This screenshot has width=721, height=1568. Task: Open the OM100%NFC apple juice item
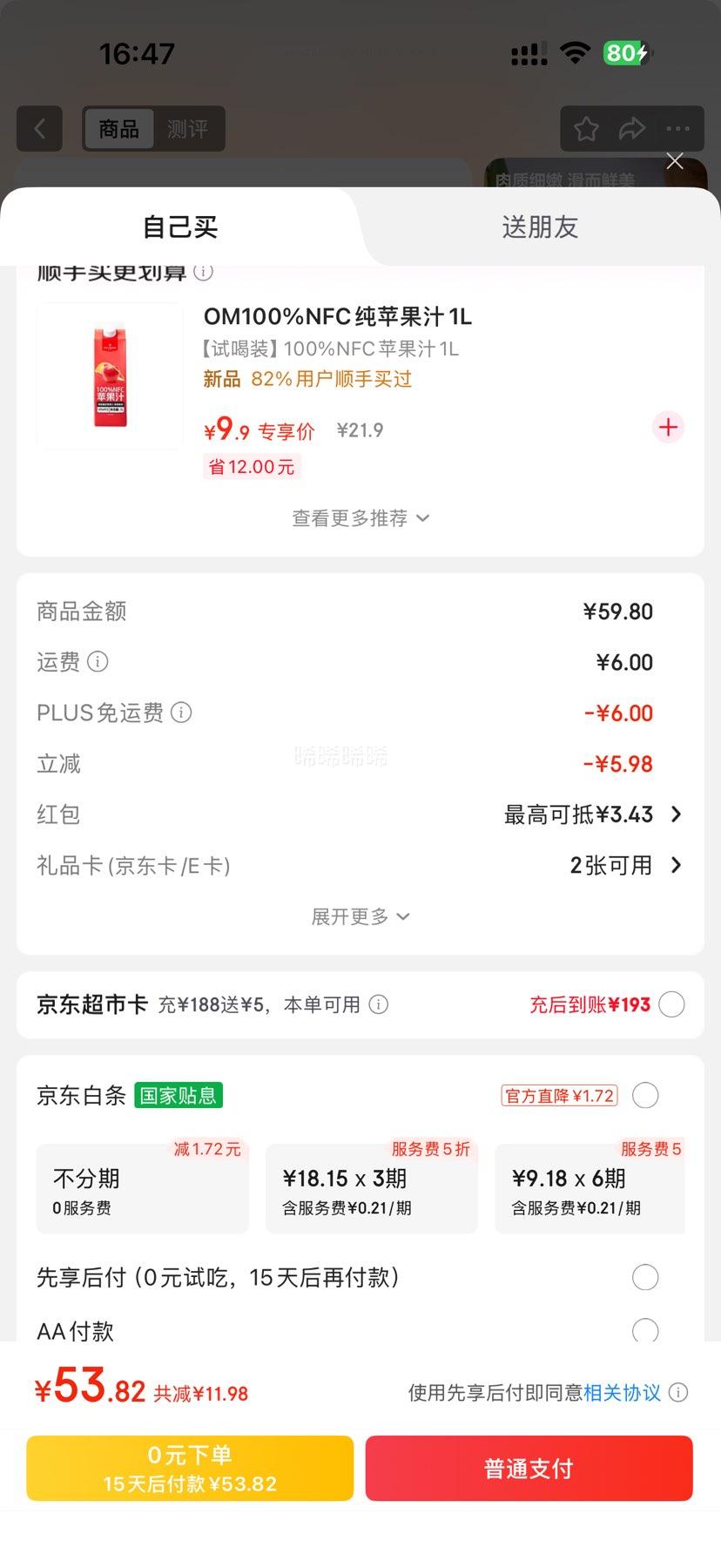coord(337,317)
